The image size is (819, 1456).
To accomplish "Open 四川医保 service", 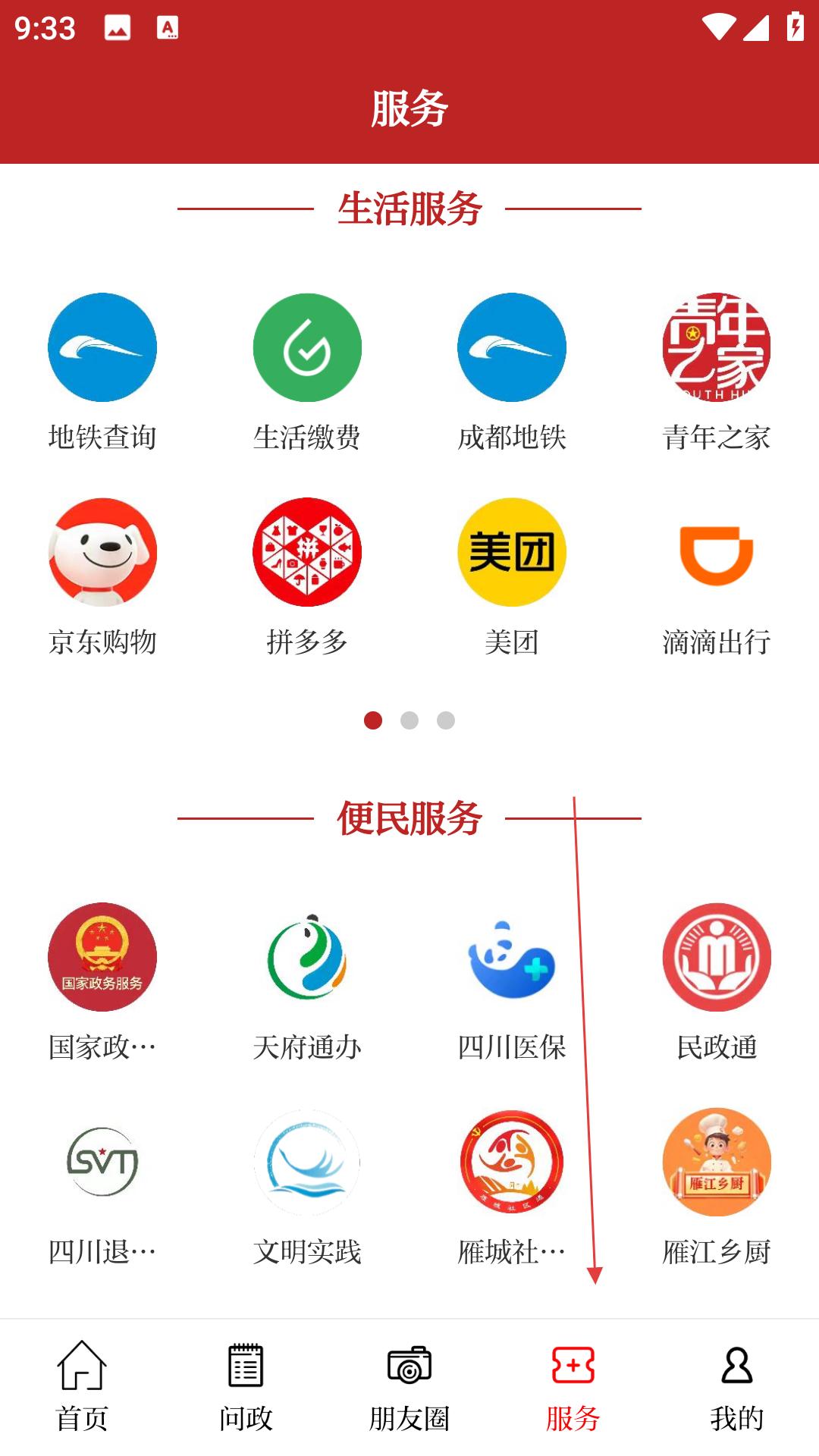I will point(512,957).
